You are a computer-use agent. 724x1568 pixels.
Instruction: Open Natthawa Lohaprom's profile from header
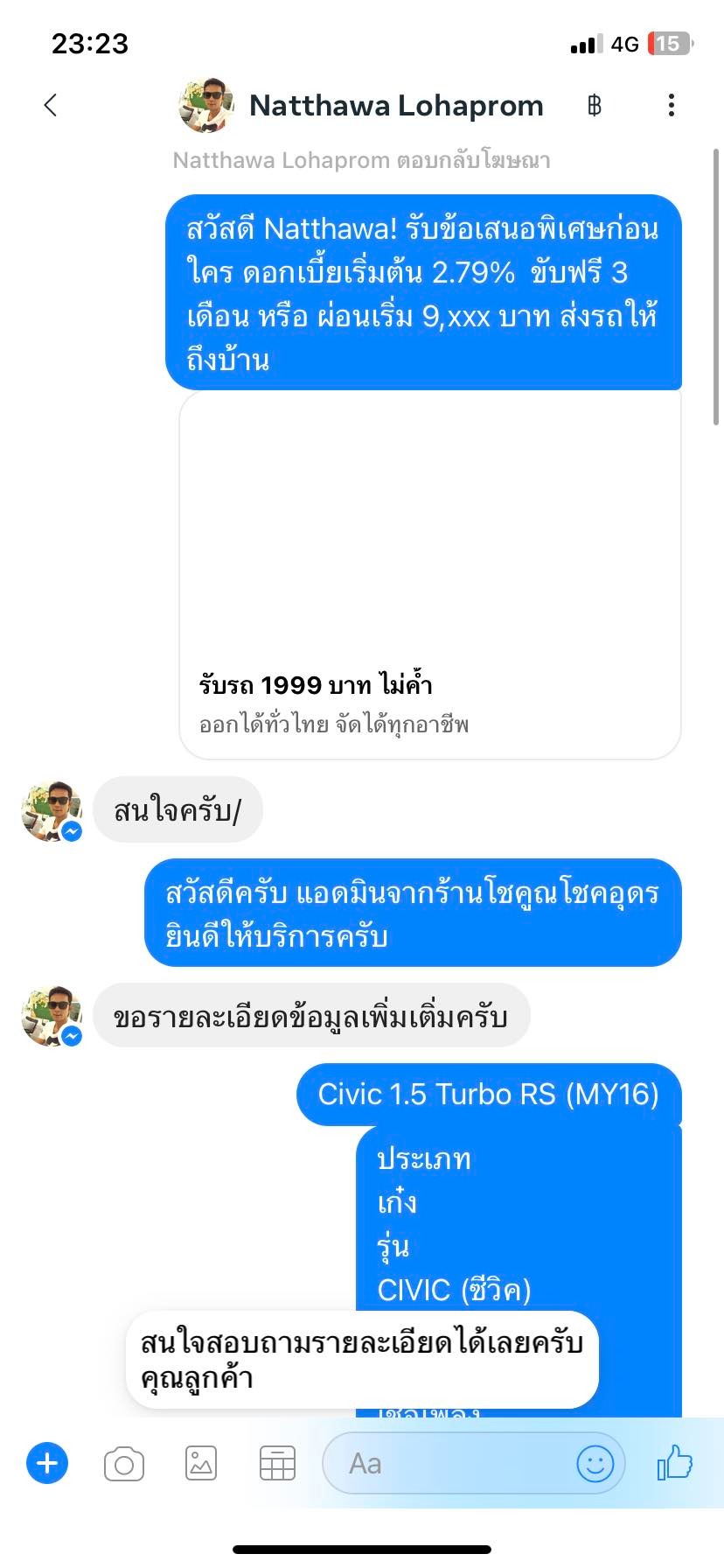(x=395, y=106)
